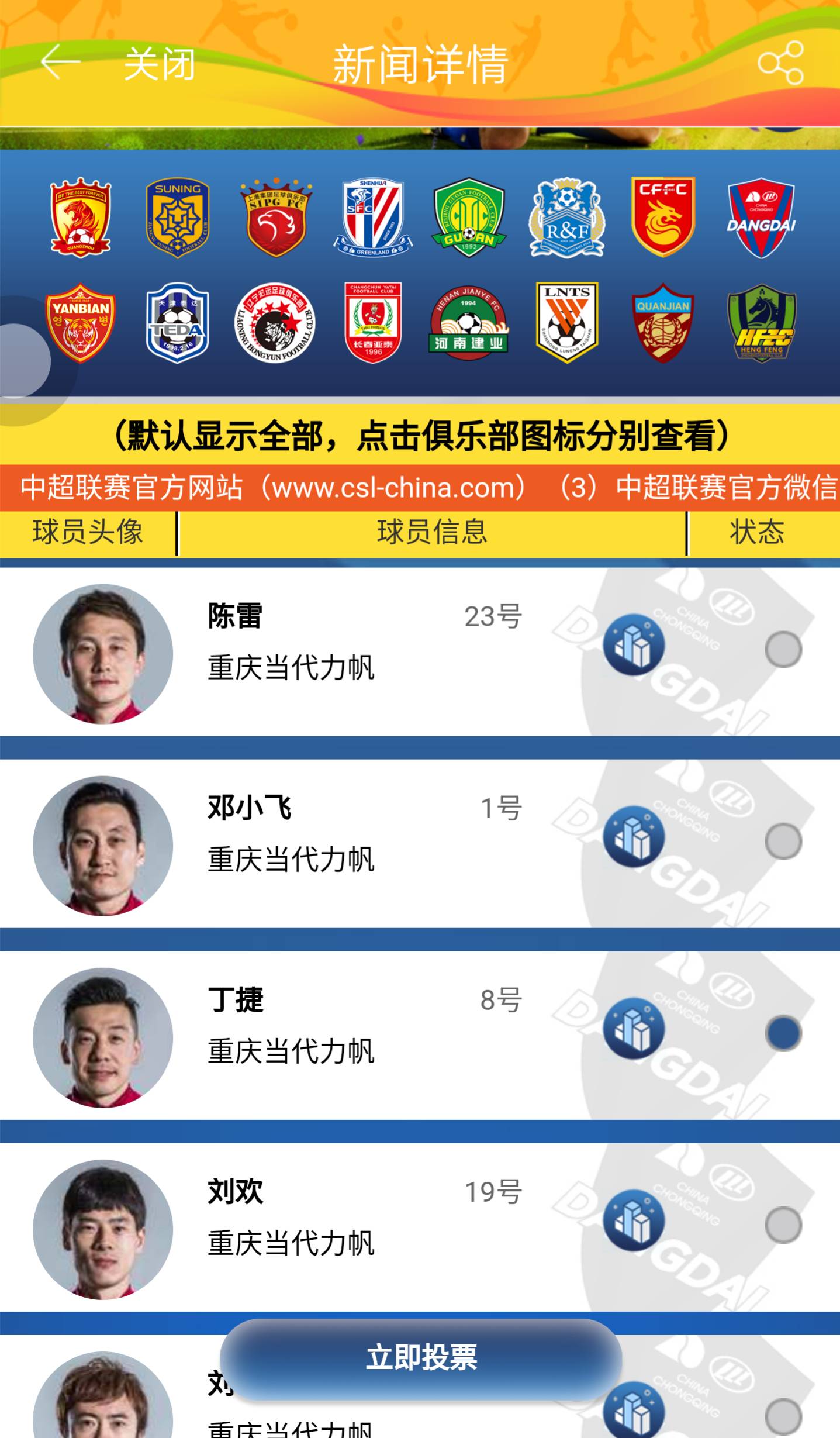The height and width of the screenshot is (1438, 840).
Task: Filter by the LNTS club badge
Action: [566, 323]
